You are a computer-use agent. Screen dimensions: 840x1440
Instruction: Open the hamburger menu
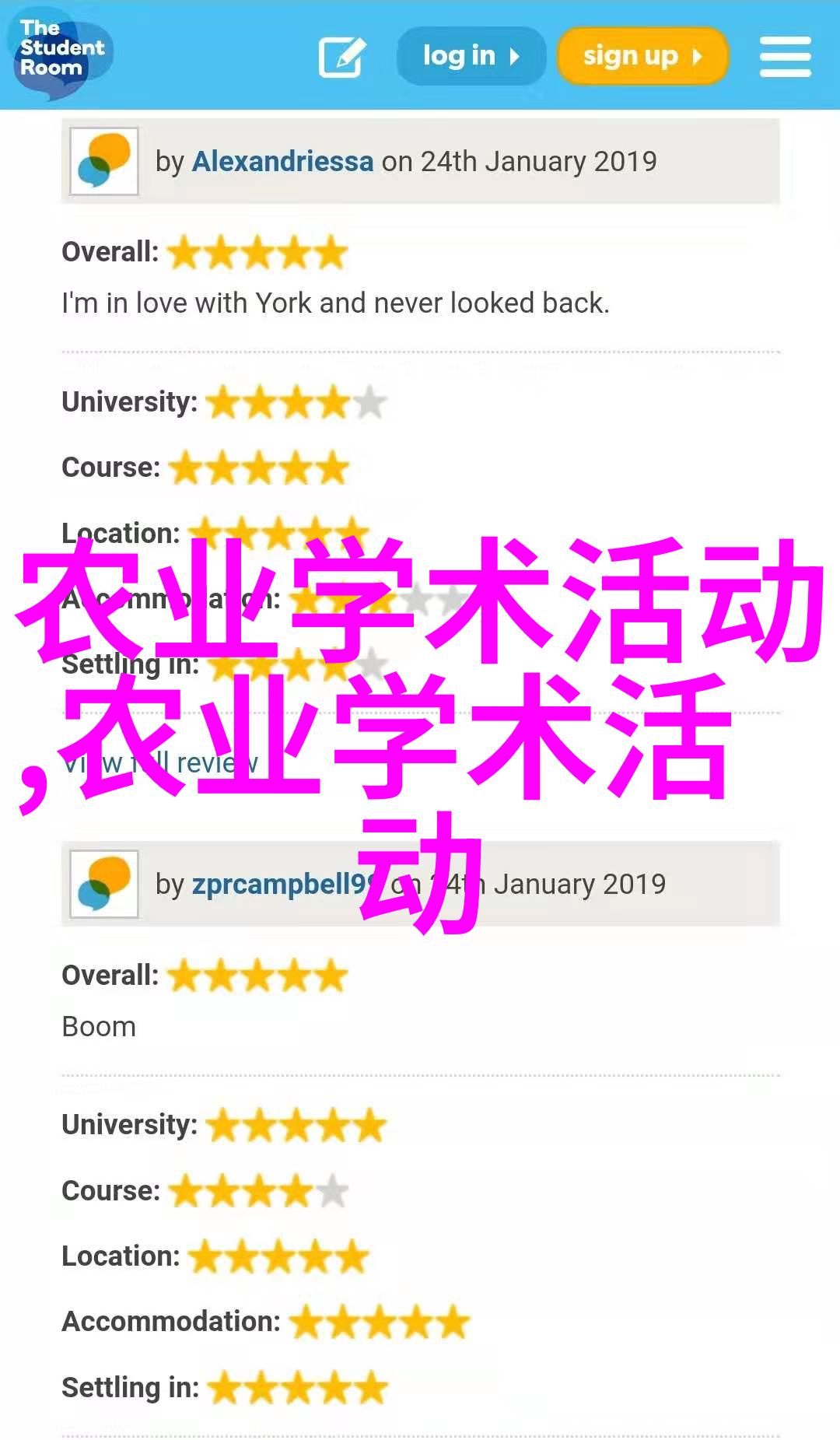785,57
